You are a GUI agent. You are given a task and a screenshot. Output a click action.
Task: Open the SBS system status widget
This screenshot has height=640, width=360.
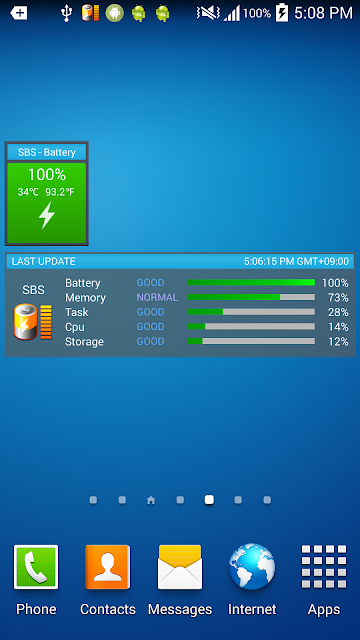click(x=180, y=305)
